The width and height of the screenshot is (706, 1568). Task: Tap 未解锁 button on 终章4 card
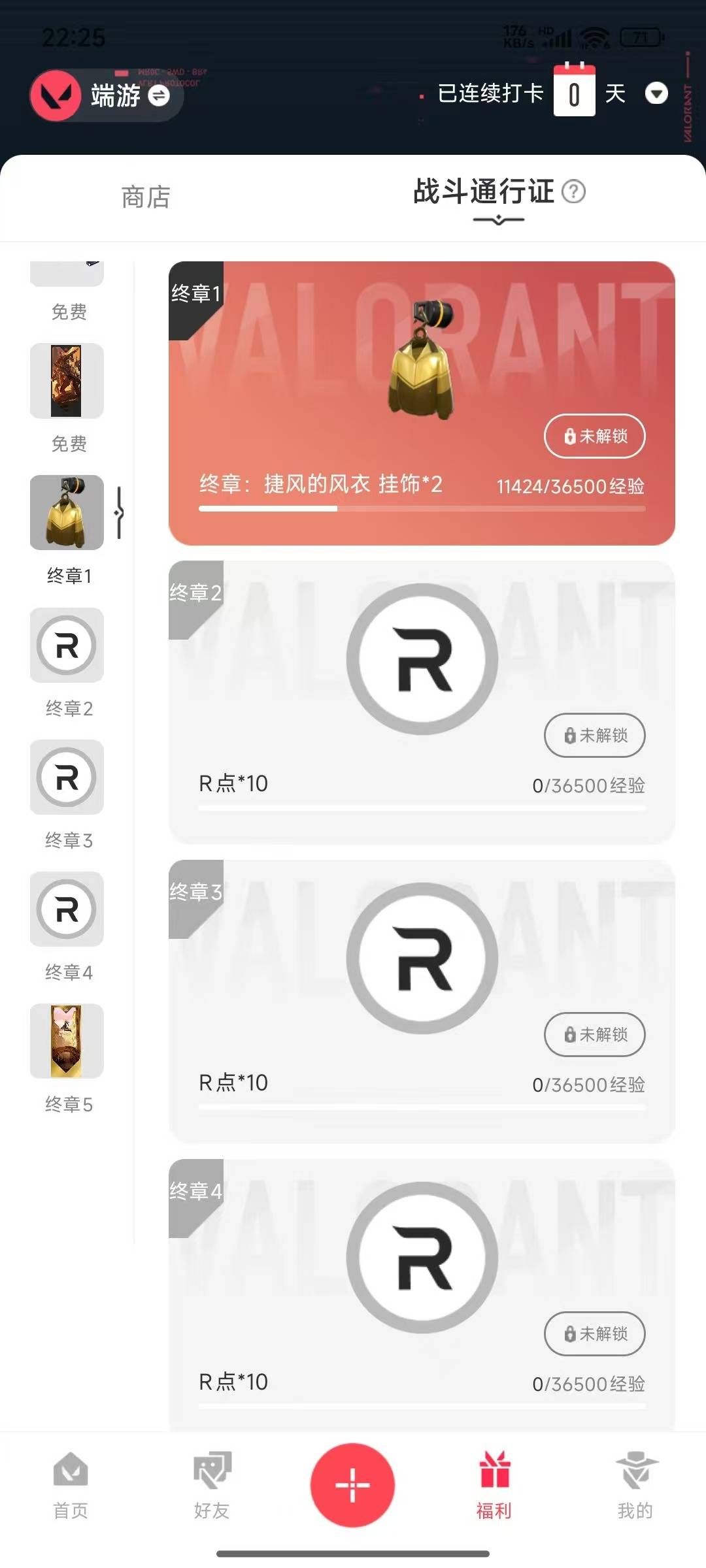coord(594,1333)
